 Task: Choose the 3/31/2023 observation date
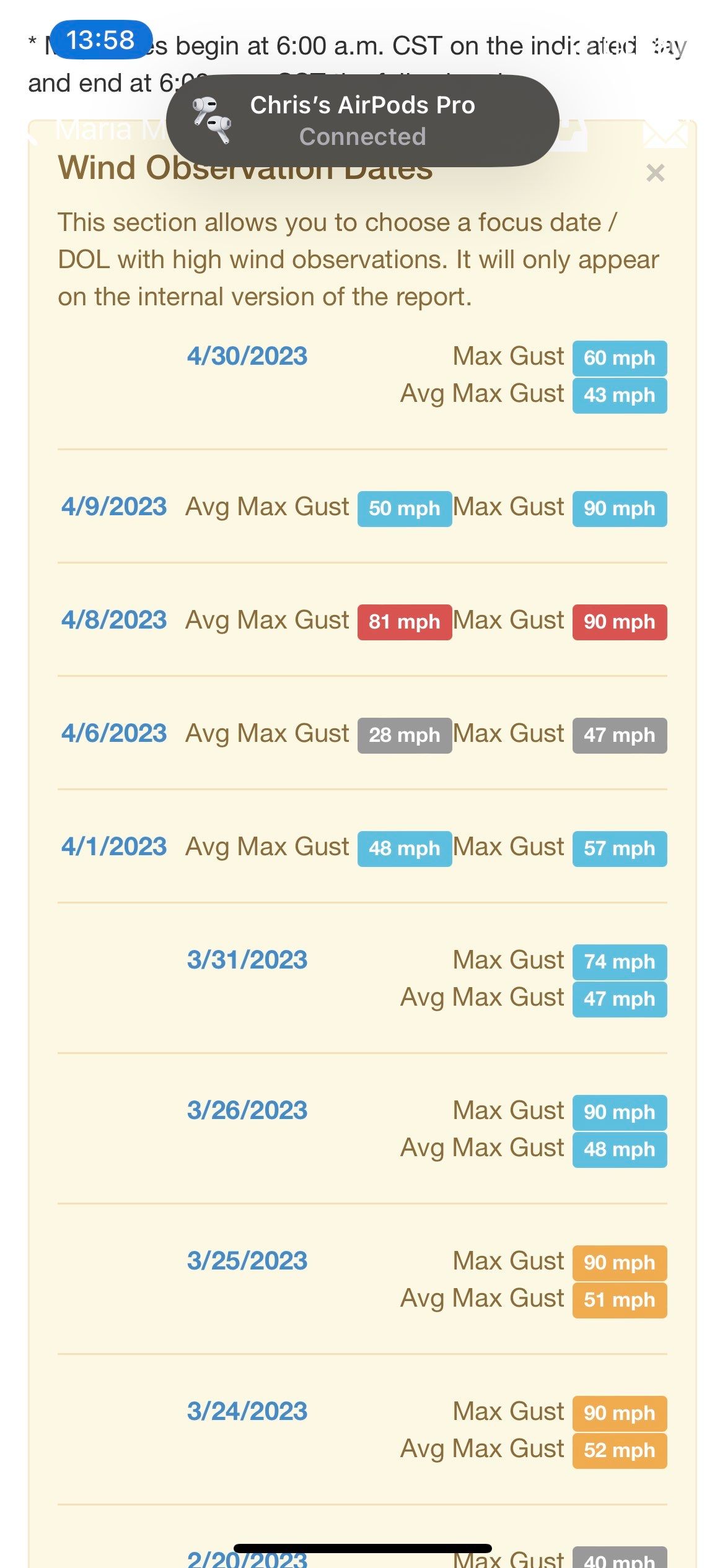(x=247, y=960)
